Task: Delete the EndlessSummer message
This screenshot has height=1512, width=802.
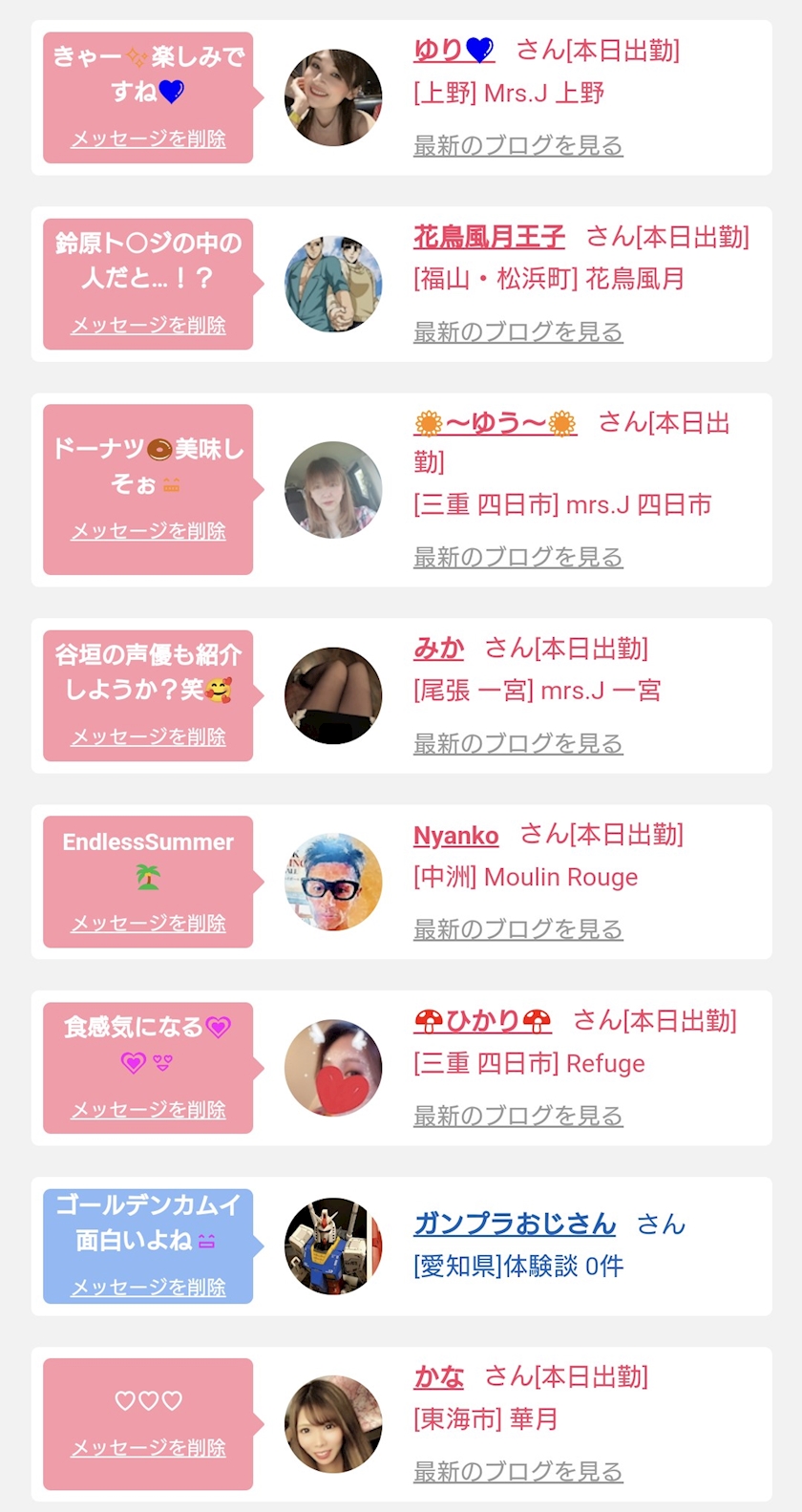Action: coord(148,924)
